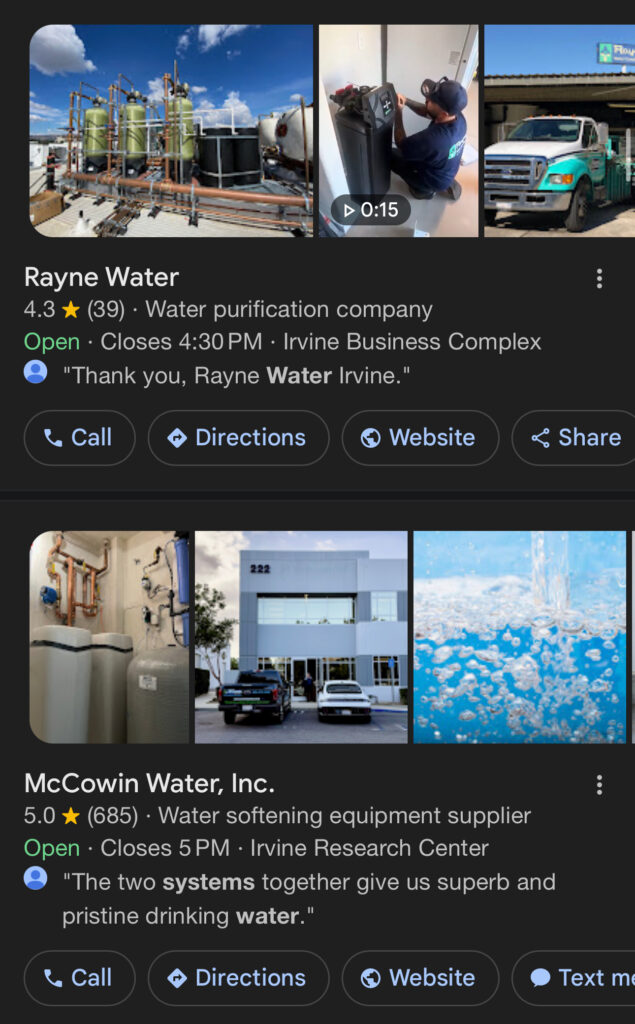Open the Rayne Water business listing
The image size is (635, 1024).
102,277
